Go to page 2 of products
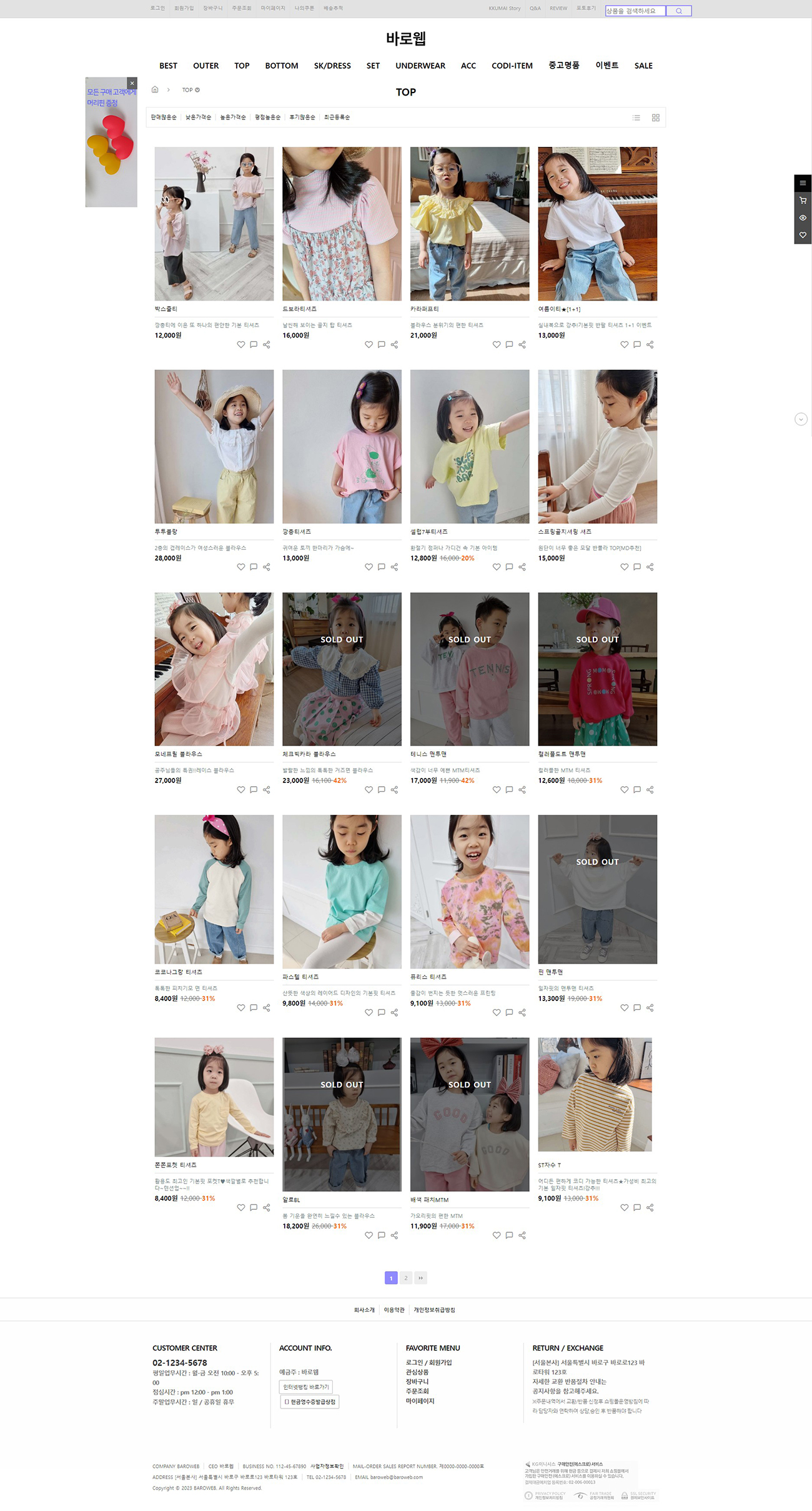 click(x=406, y=1278)
